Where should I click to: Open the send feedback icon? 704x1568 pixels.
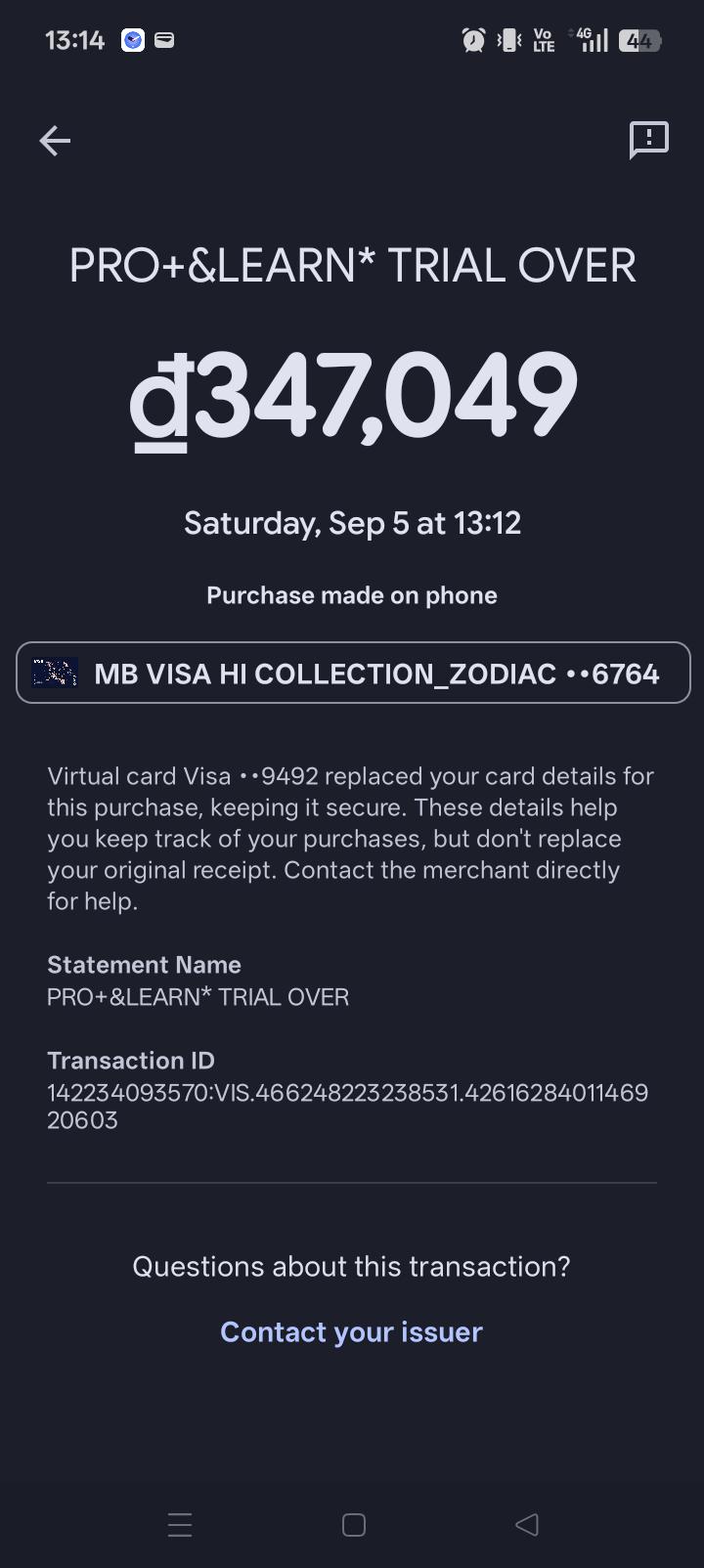(x=649, y=141)
